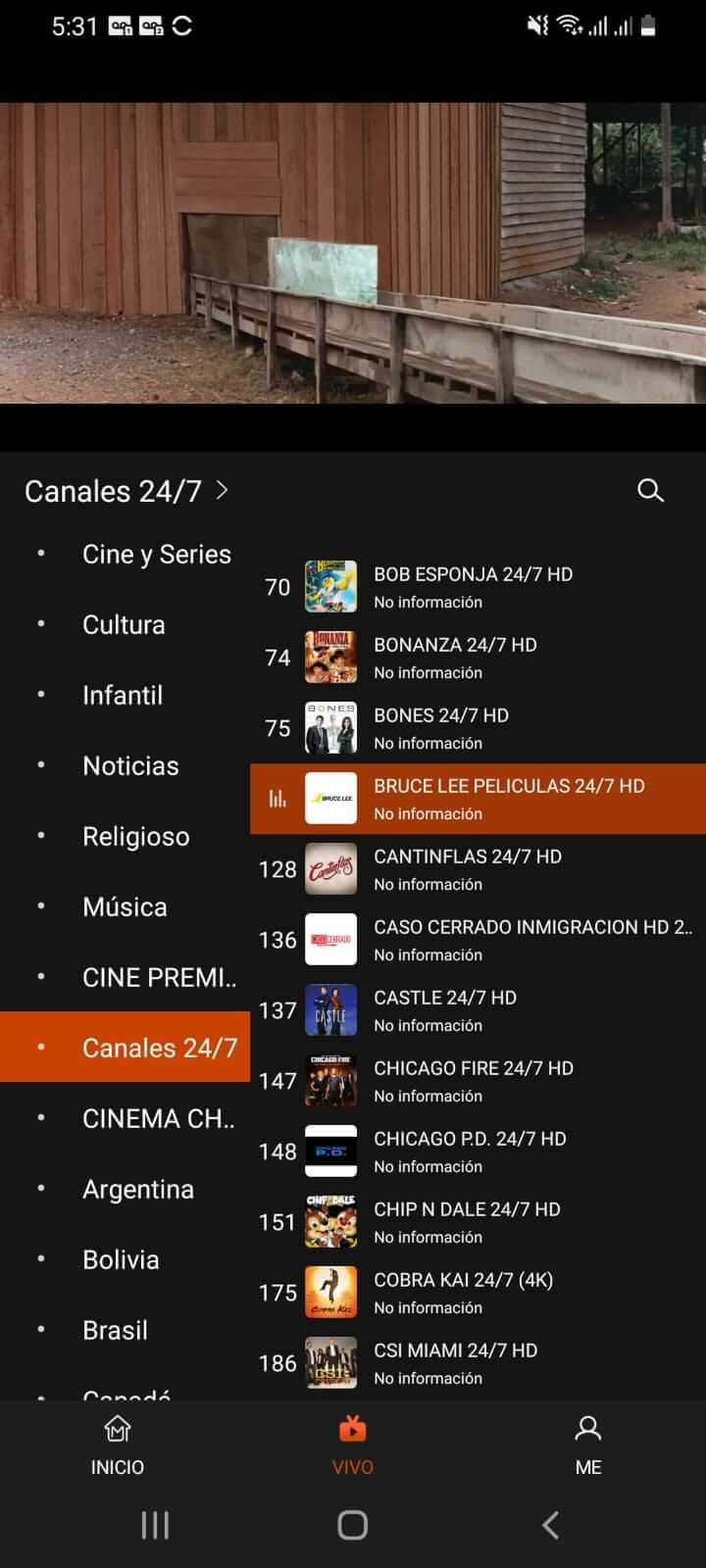The image size is (706, 1568).
Task: Switch to the INICIO tab
Action: point(118,1445)
